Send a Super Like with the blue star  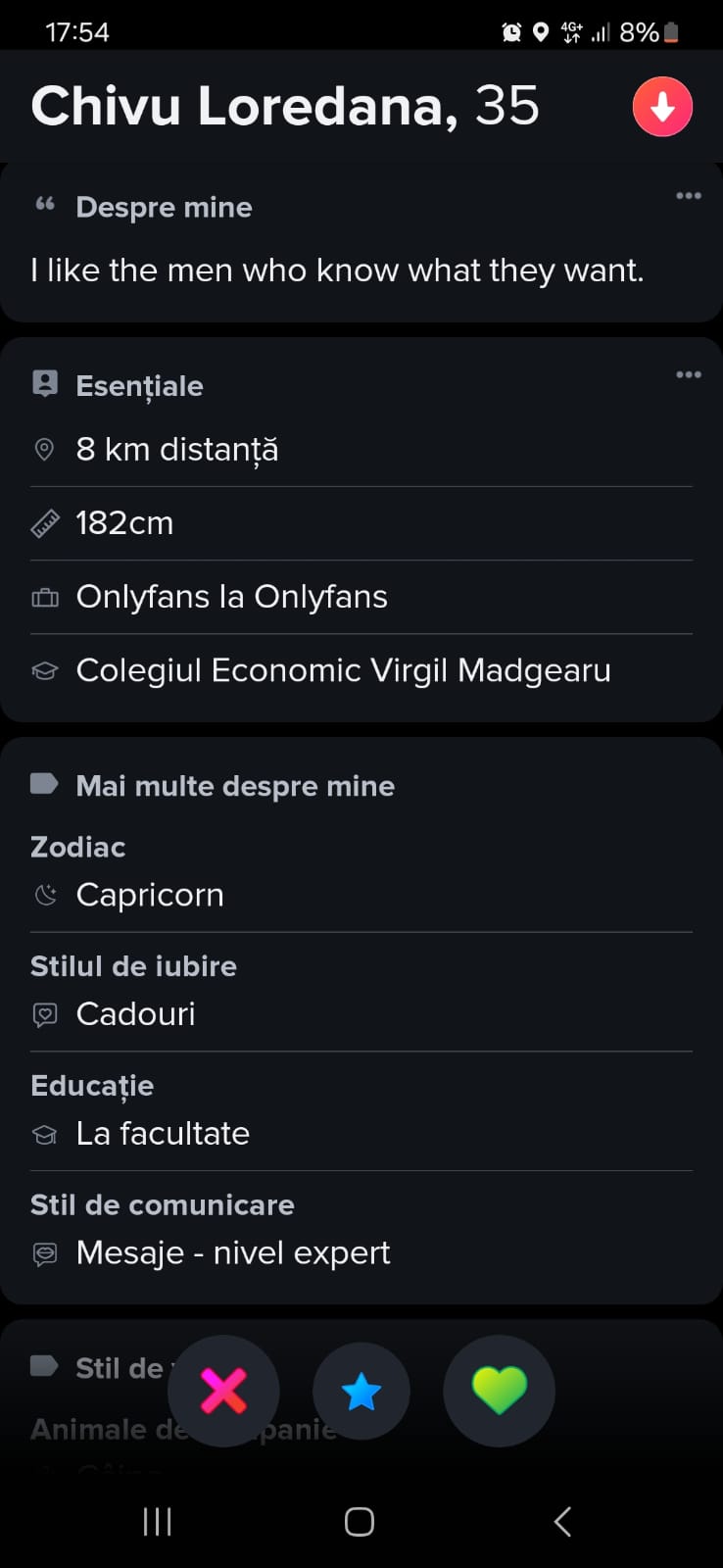[x=361, y=1392]
